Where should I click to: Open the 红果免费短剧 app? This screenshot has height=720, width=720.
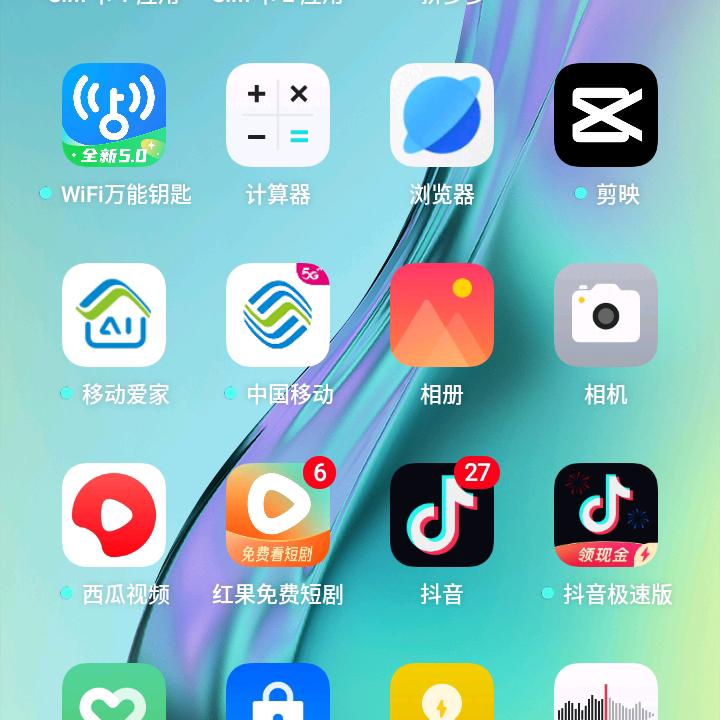[x=278, y=515]
